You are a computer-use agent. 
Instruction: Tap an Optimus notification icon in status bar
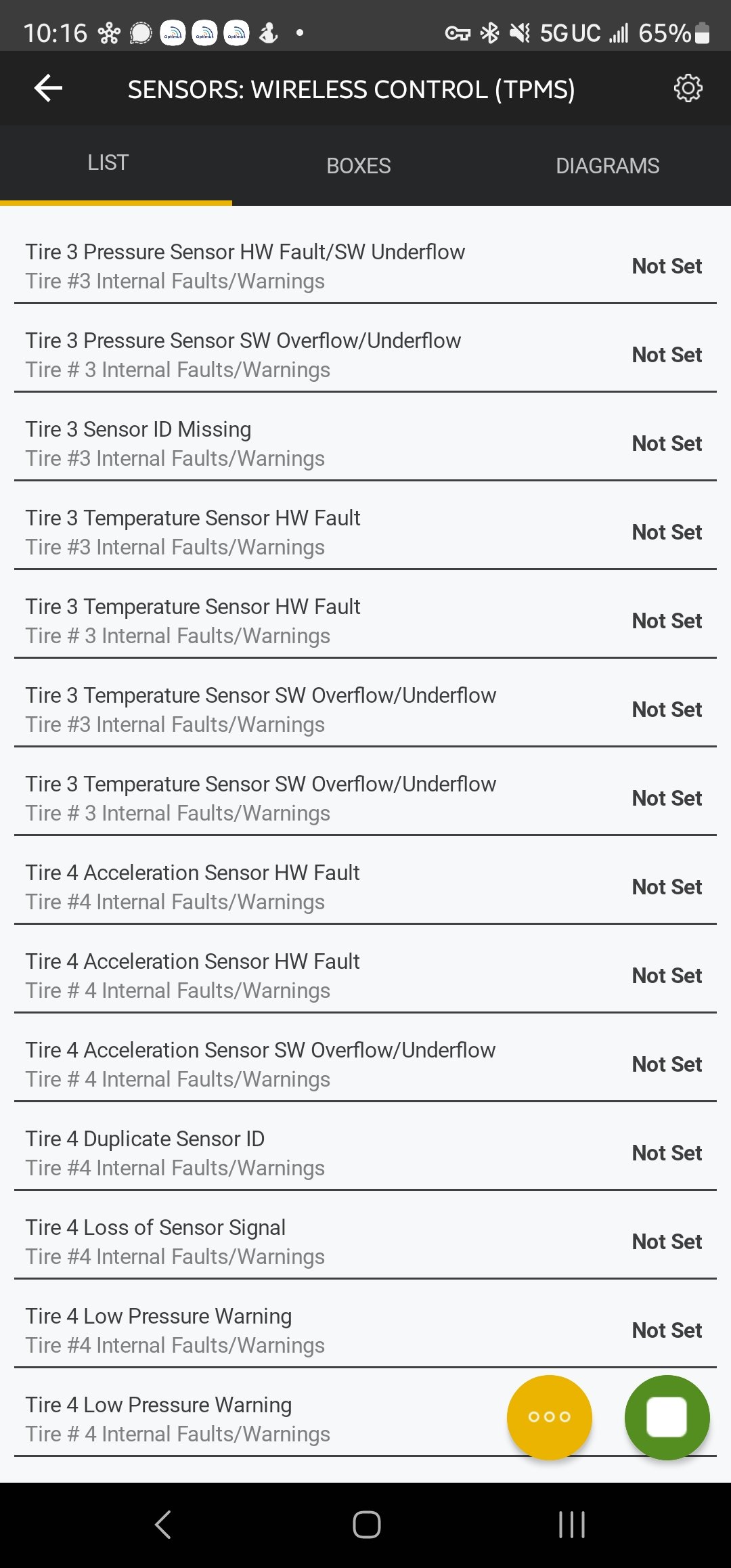point(173,31)
